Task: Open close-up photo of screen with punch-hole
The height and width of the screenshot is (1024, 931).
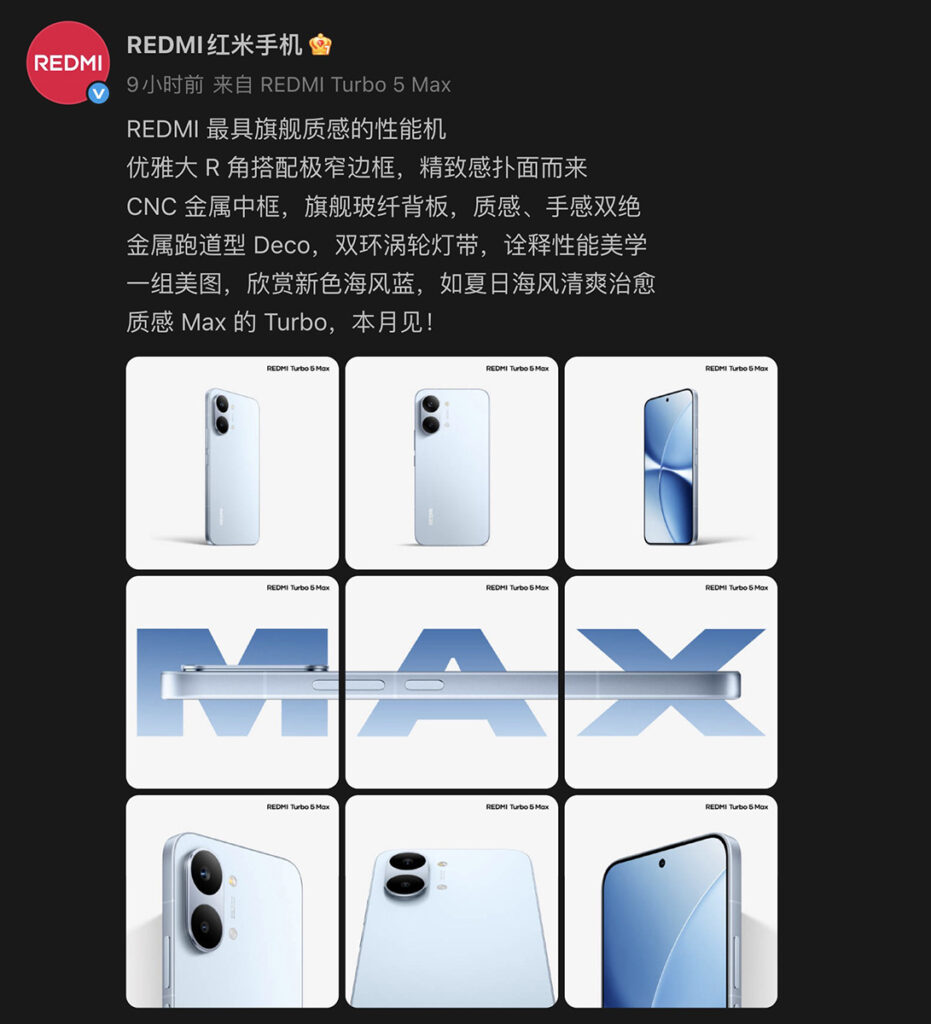Action: [x=670, y=901]
